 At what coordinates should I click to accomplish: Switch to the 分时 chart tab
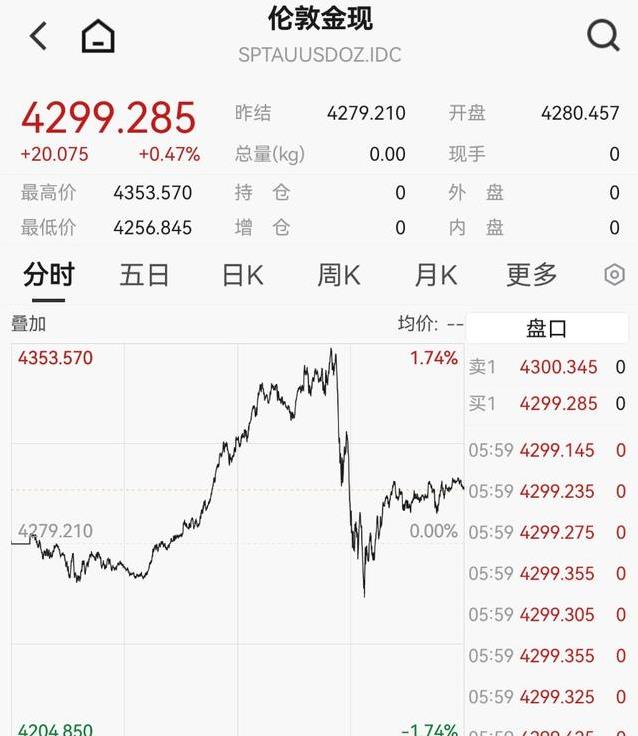tap(49, 275)
